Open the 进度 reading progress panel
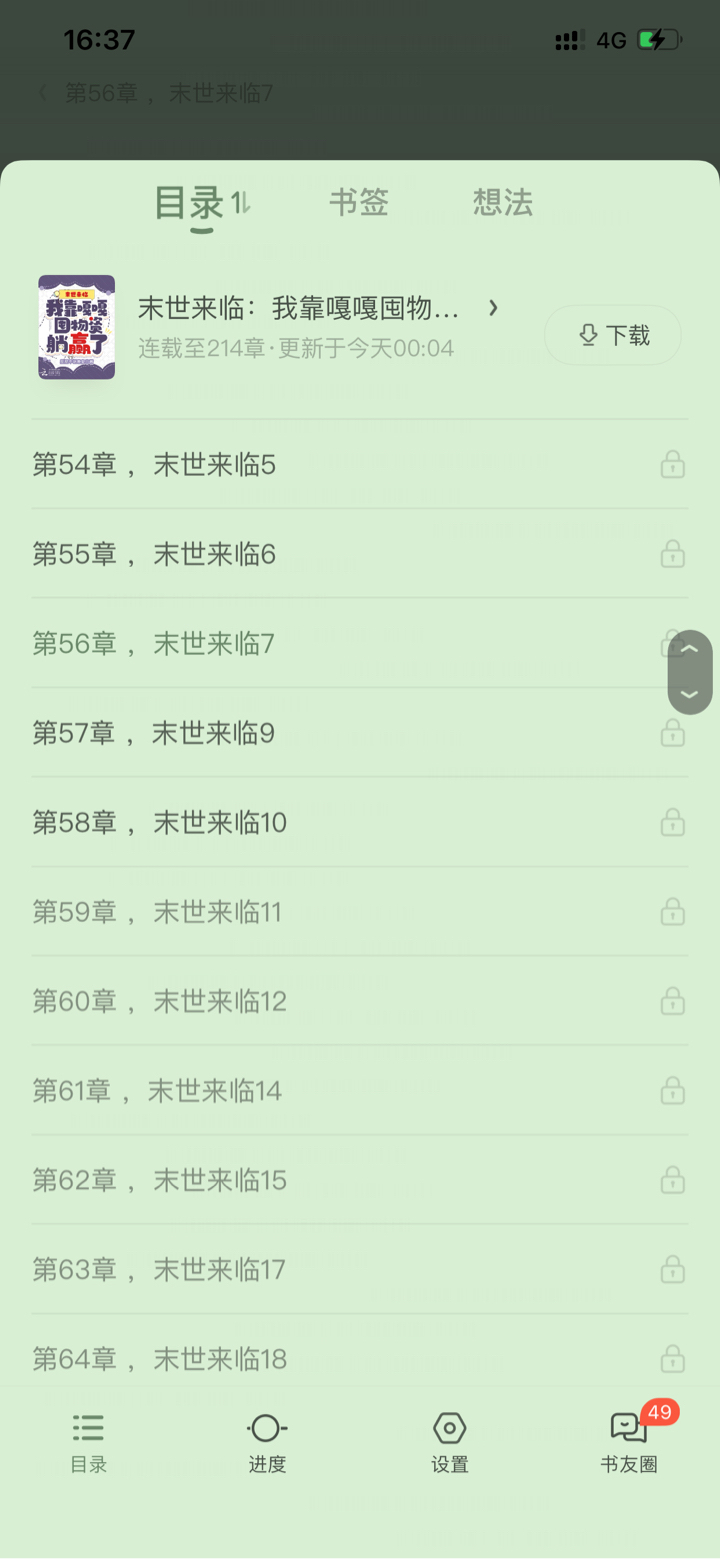 [267, 1442]
